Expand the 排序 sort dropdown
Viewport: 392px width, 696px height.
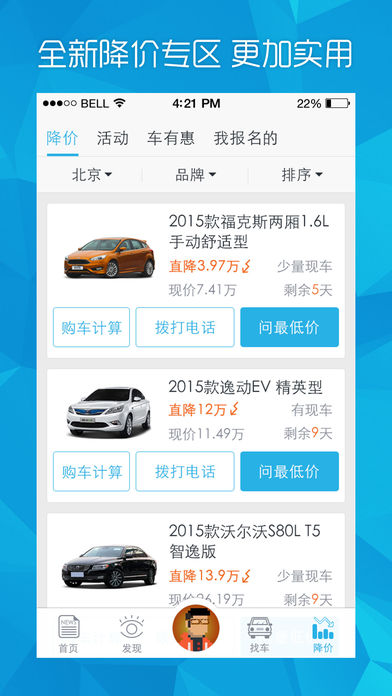[x=302, y=175]
